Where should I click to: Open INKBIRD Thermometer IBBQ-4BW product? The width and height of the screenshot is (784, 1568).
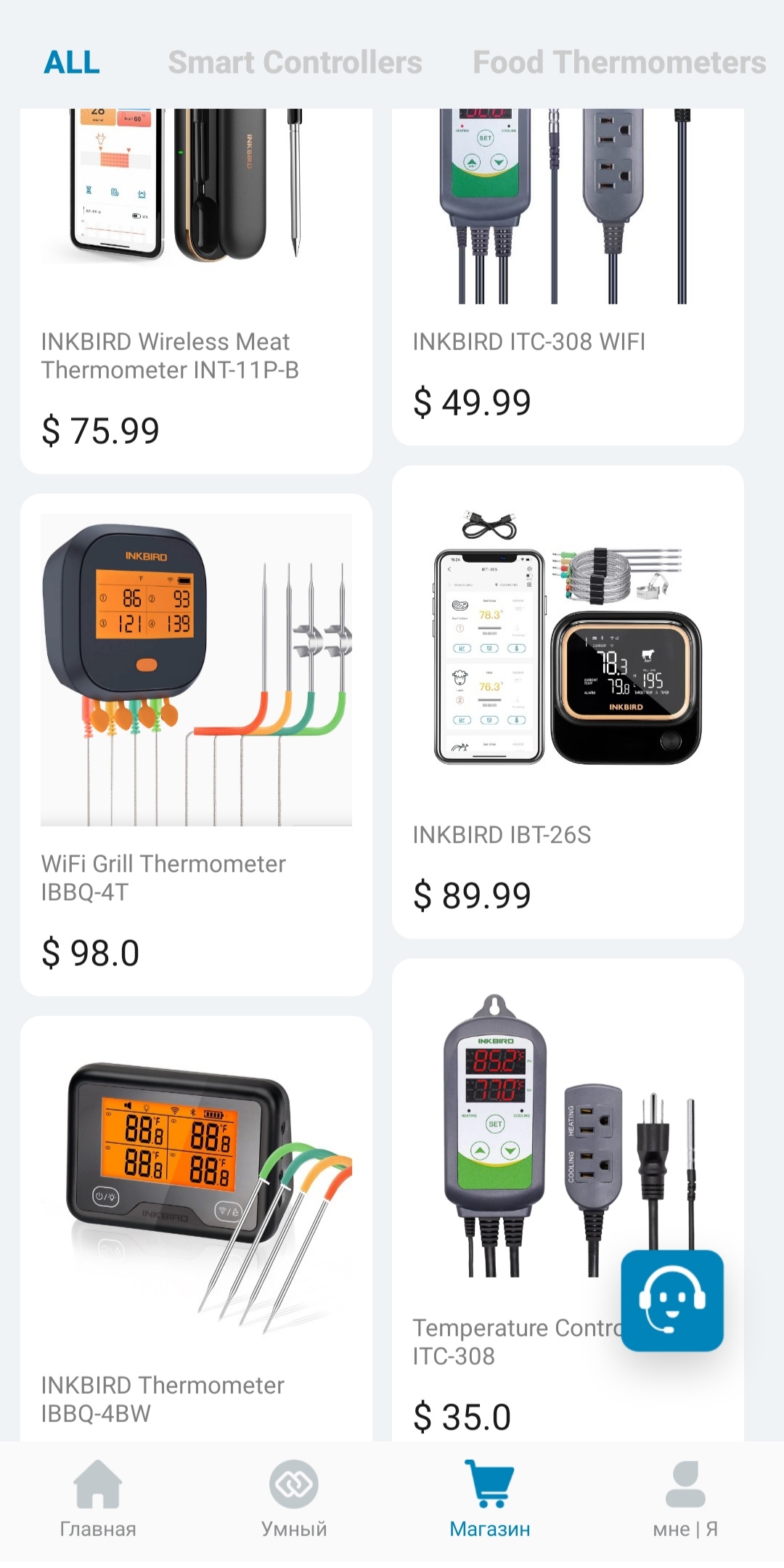tap(196, 1227)
